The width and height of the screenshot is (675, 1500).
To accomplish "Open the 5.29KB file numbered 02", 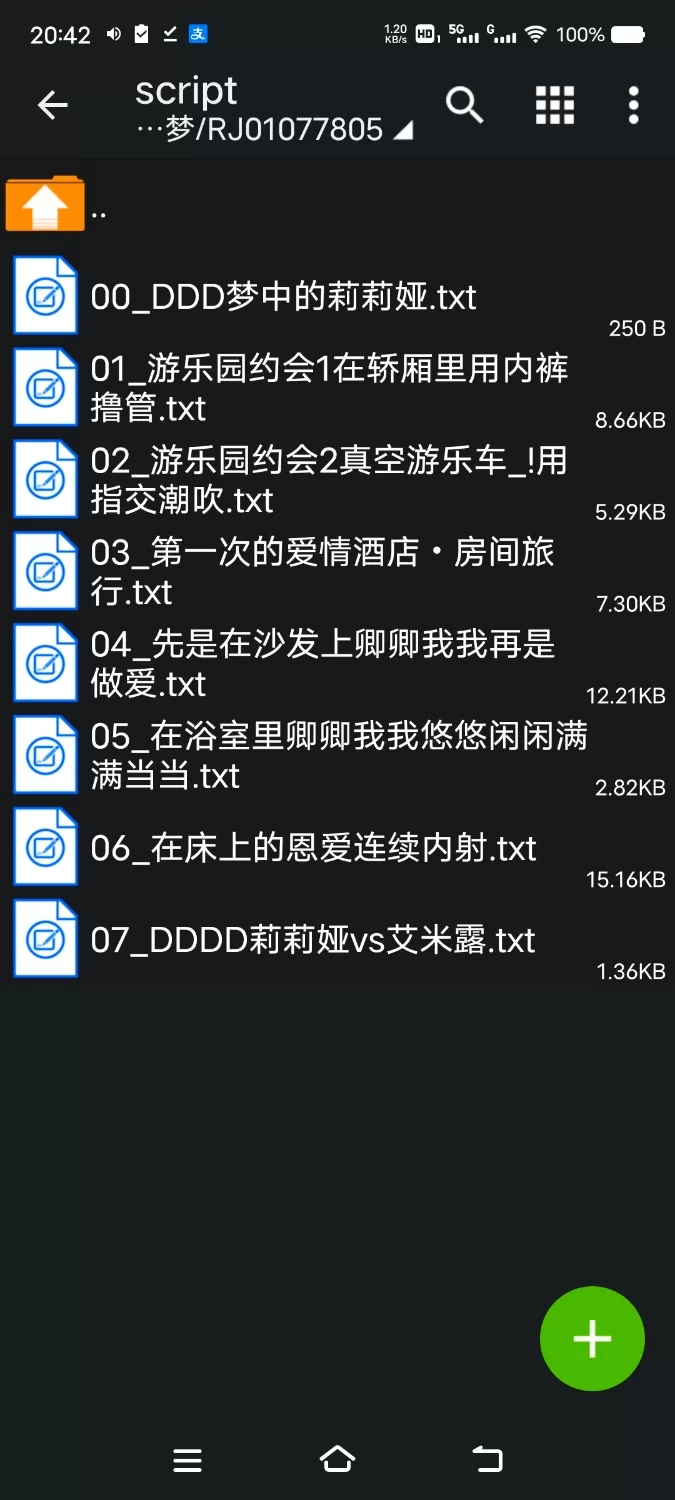I will coord(328,480).
